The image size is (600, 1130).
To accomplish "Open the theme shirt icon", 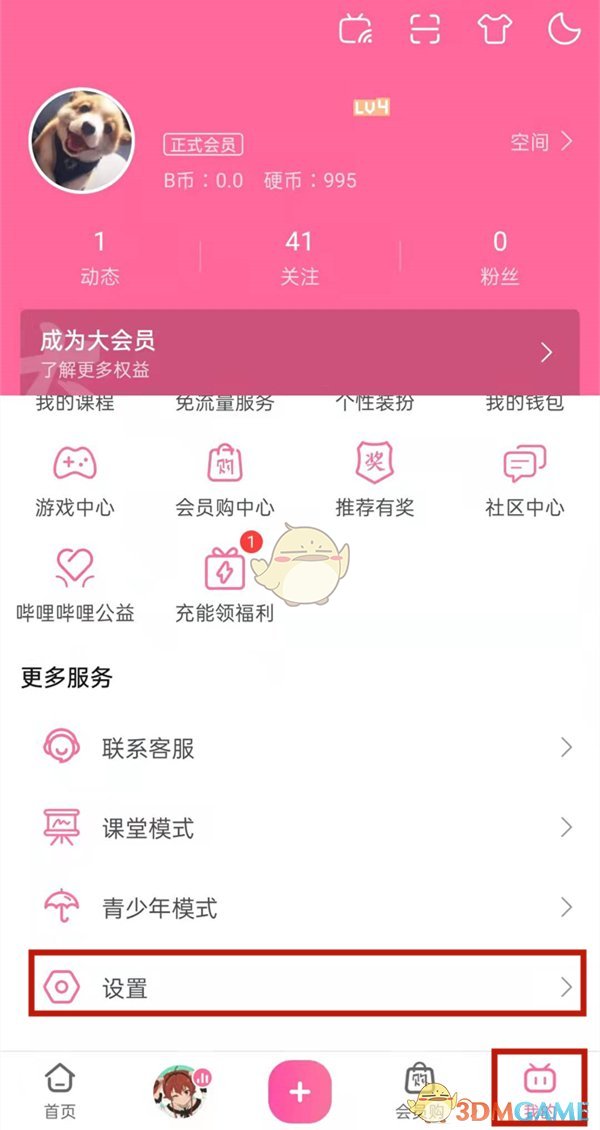I will point(495,30).
